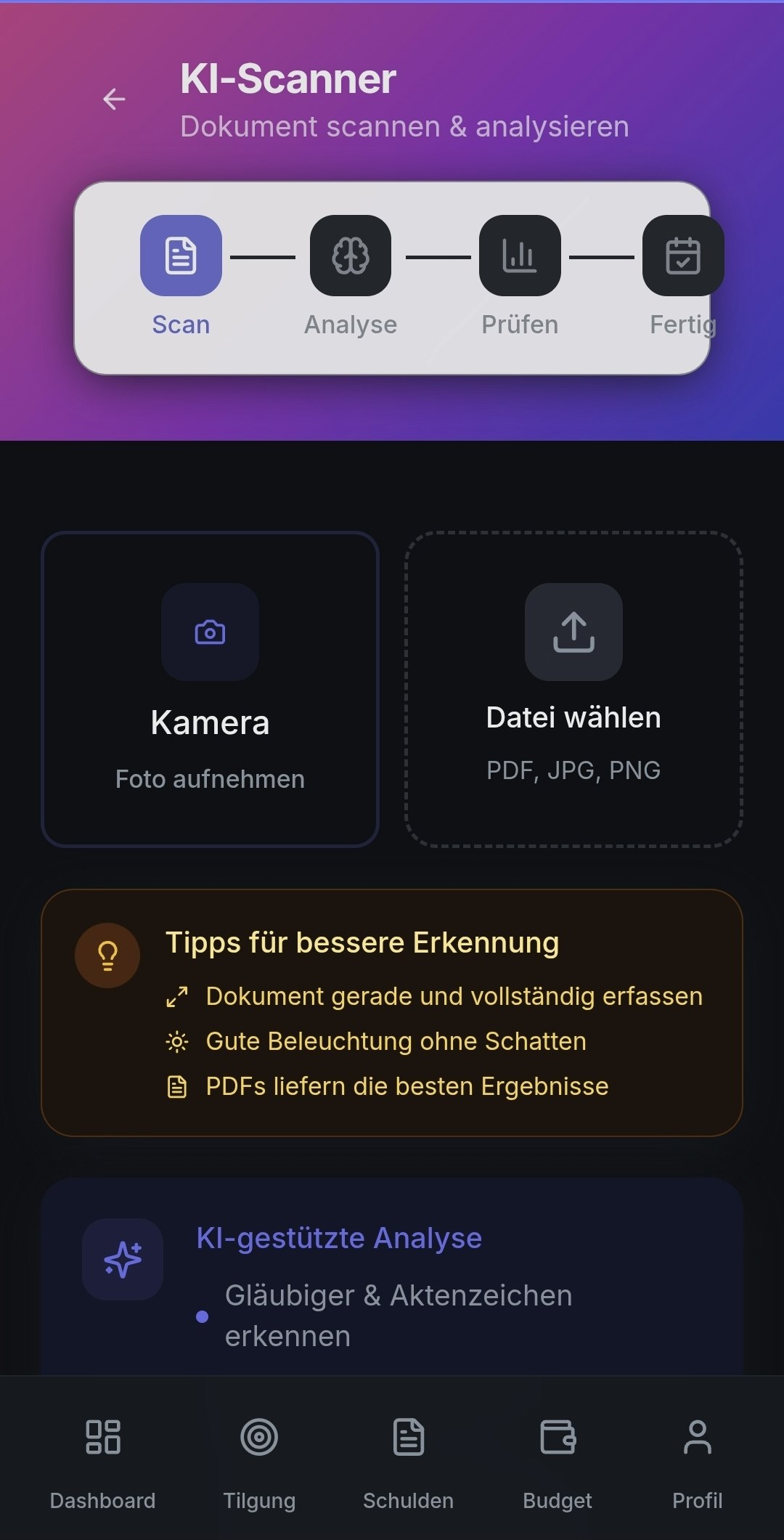Open Kamera to take a photo
Image resolution: width=784 pixels, height=1540 pixels.
(210, 689)
